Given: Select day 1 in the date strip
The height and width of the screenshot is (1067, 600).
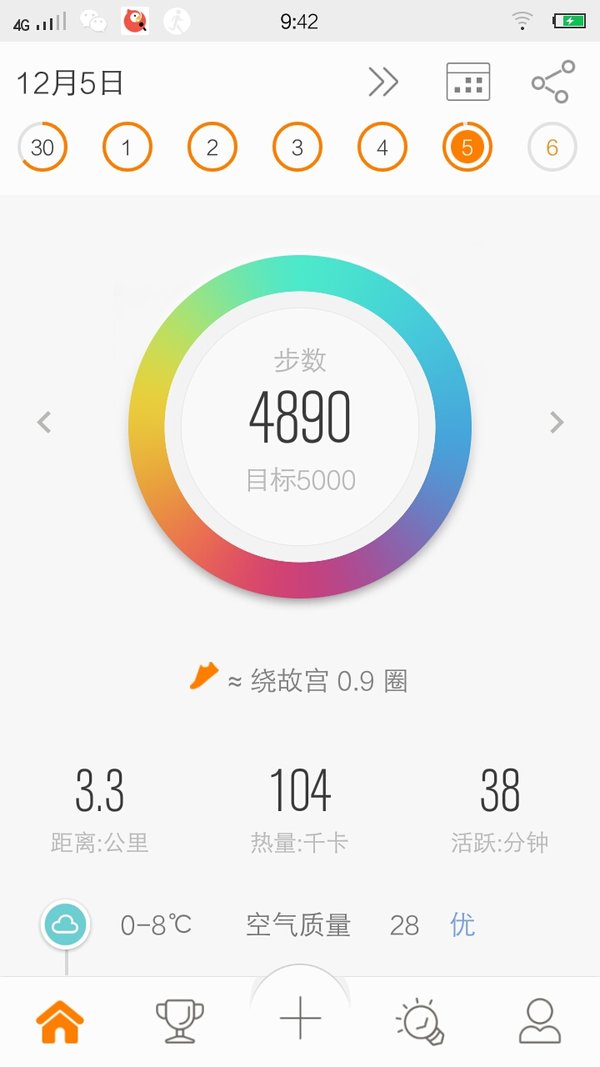Looking at the screenshot, I should coord(127,146).
